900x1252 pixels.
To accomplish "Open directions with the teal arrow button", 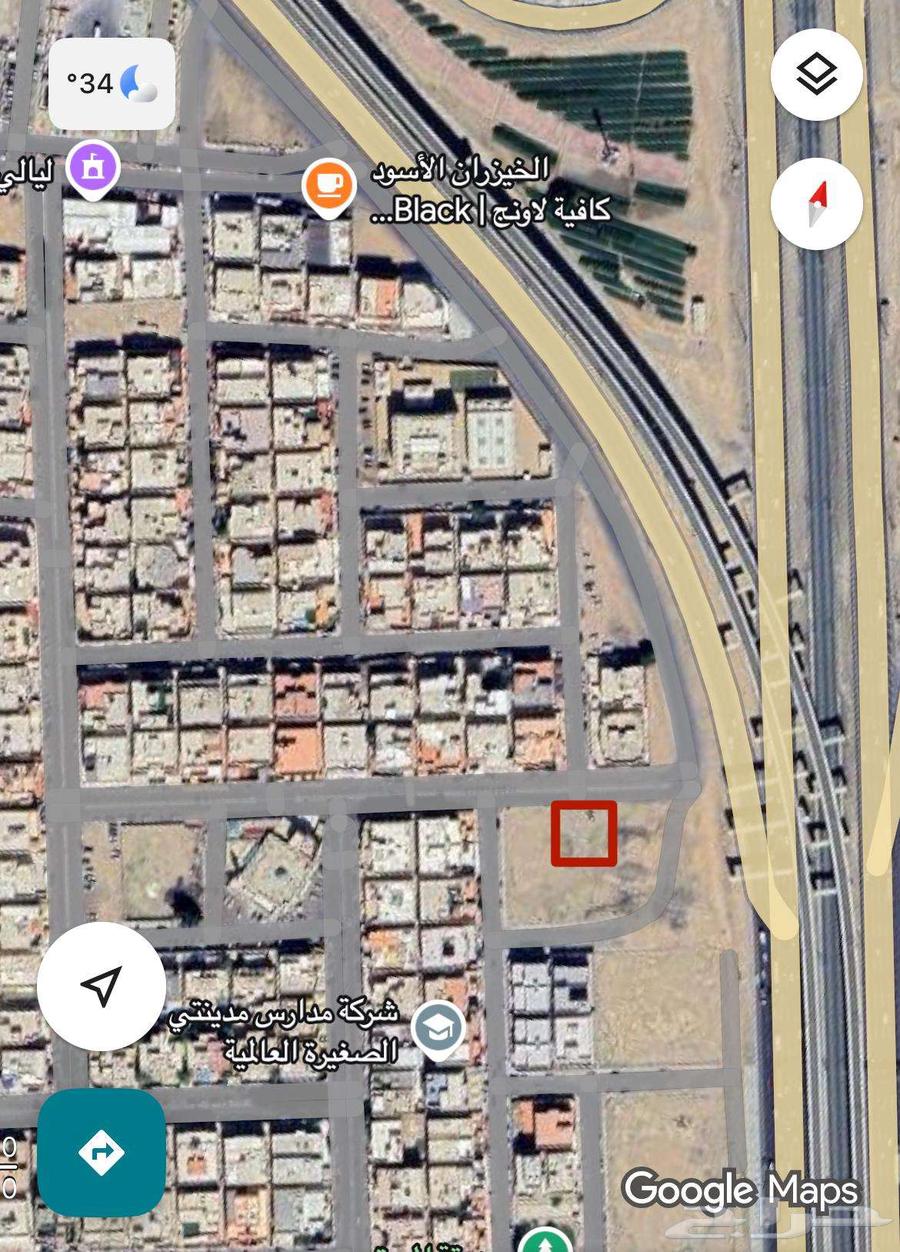I will tap(101, 1152).
